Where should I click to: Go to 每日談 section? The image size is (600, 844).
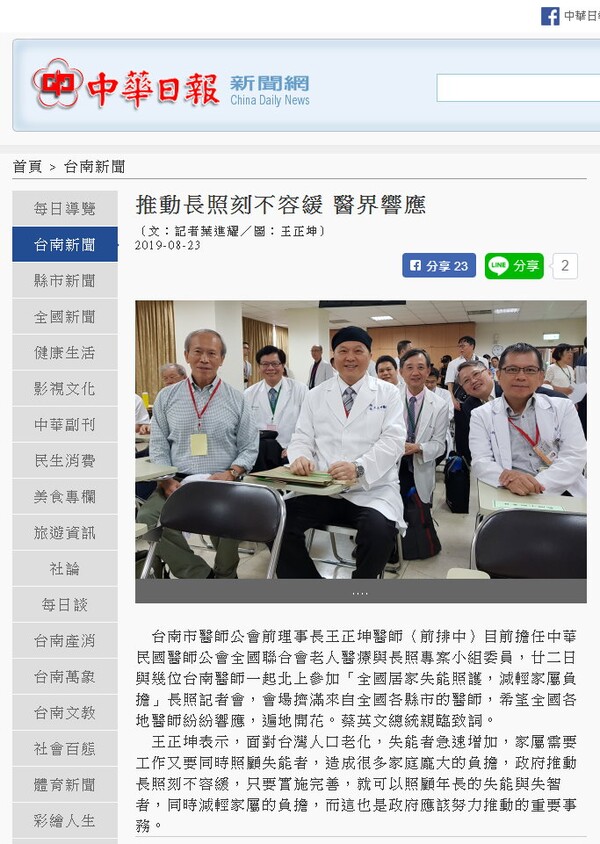point(65,605)
